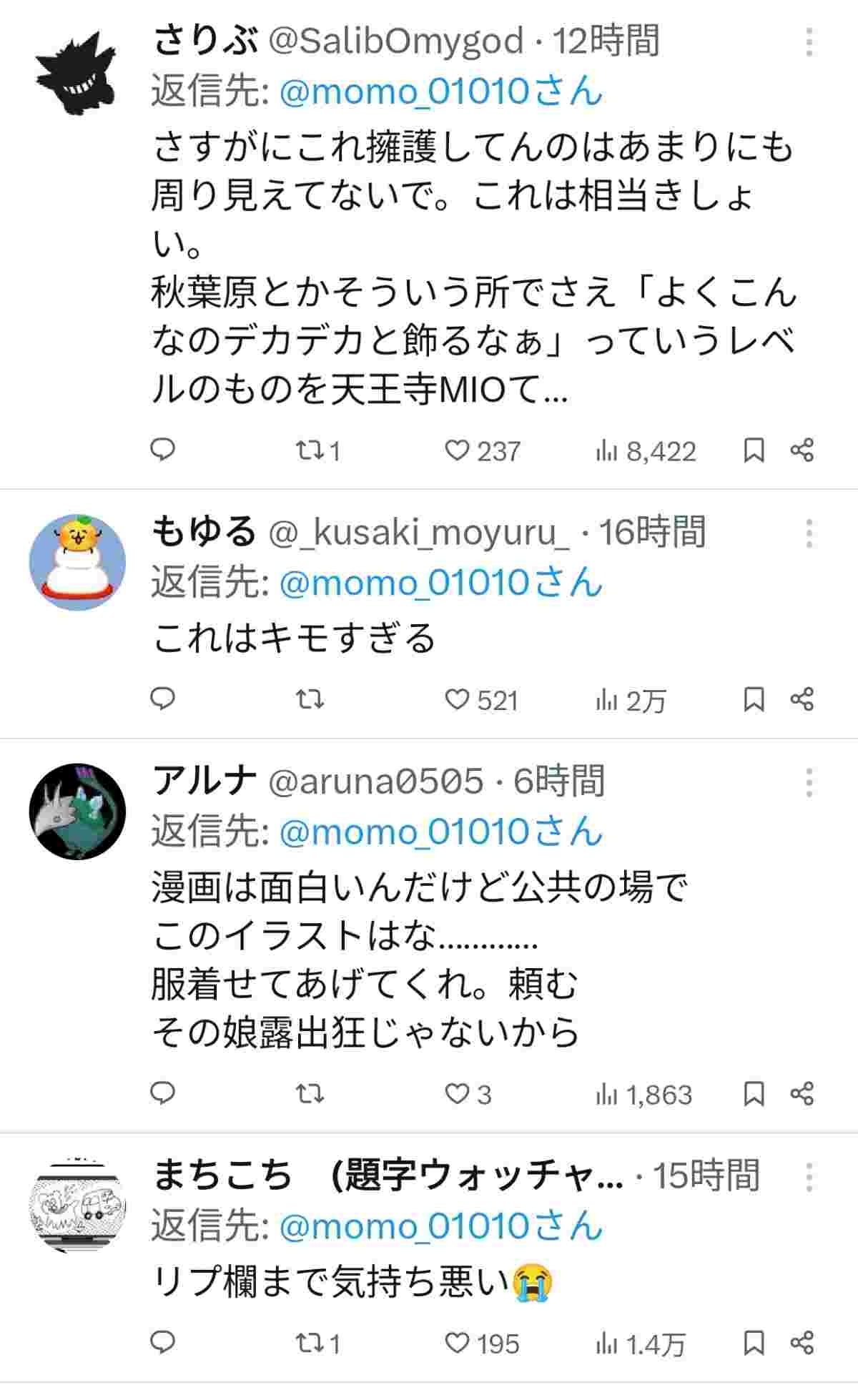Image resolution: width=858 pixels, height=1400 pixels.
Task: Retweet もゆる's reply
Action: (x=310, y=699)
